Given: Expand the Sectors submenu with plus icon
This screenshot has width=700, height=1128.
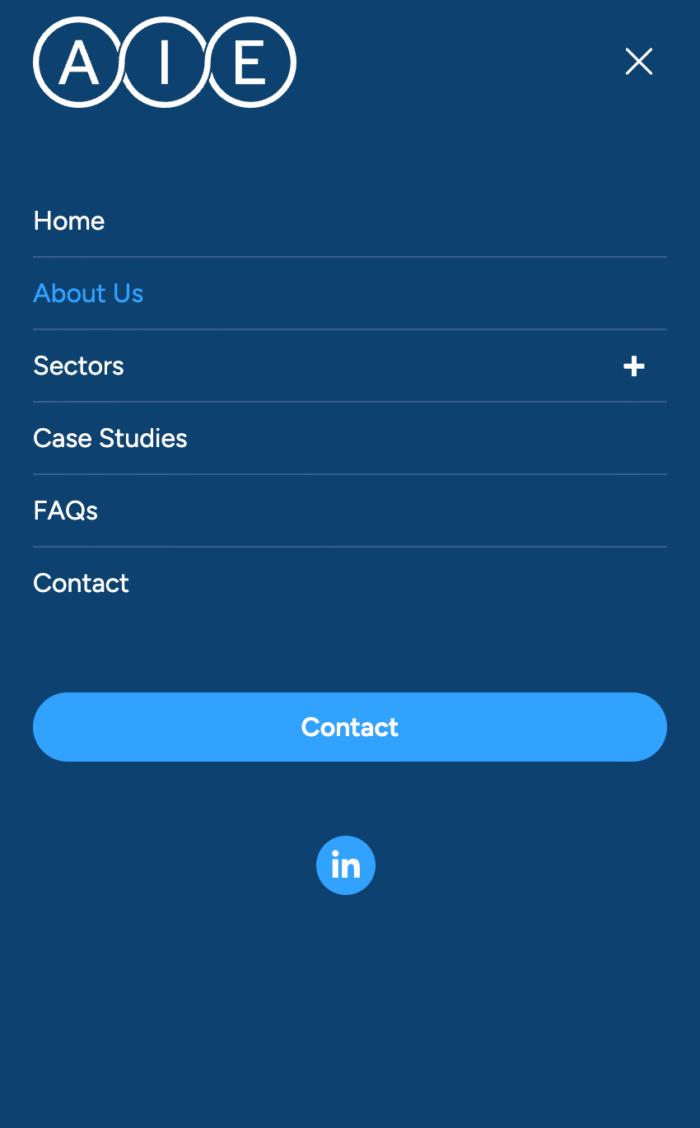Looking at the screenshot, I should click(x=633, y=367).
